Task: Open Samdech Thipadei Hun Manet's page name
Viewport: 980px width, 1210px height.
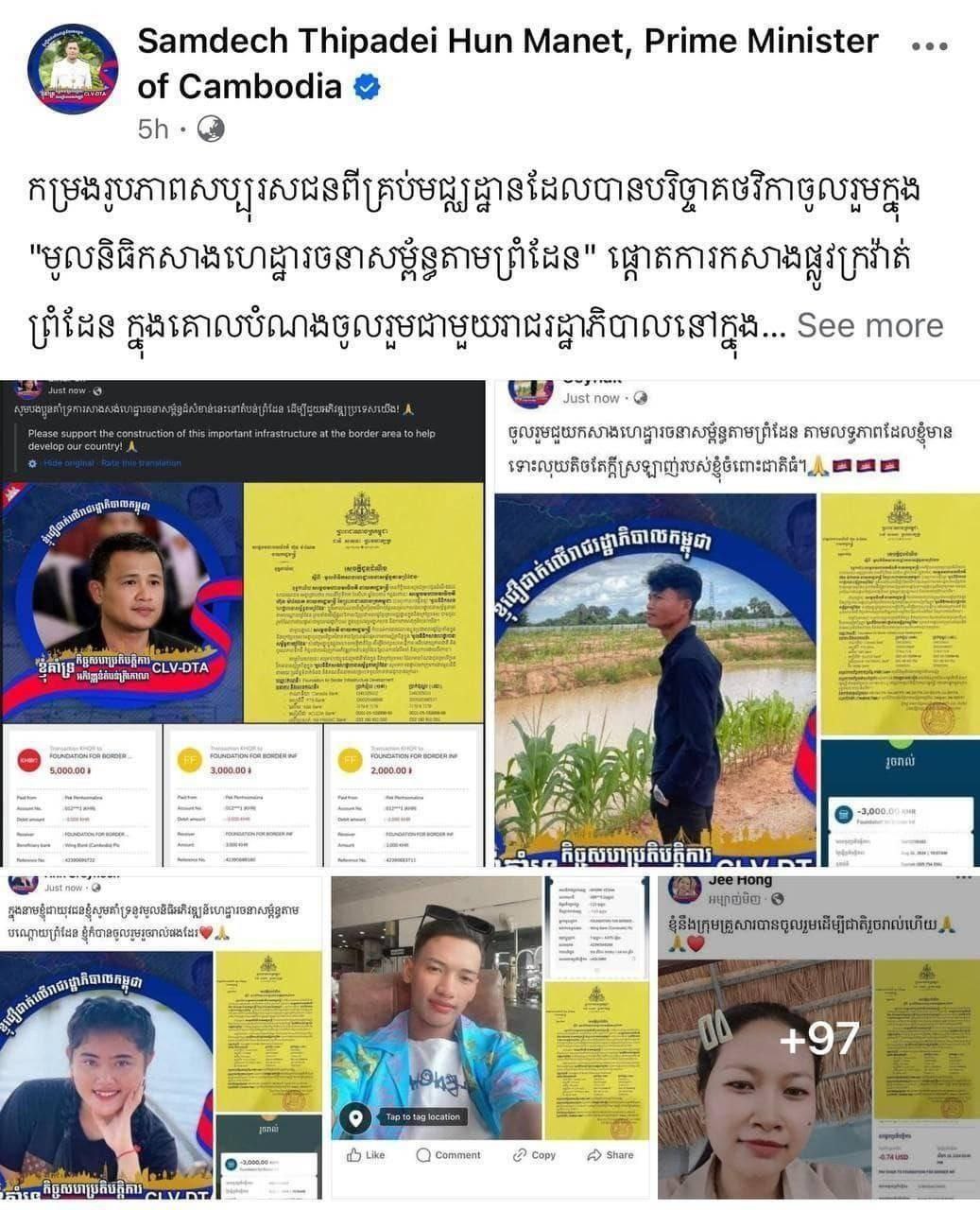Action: pos(507,42)
